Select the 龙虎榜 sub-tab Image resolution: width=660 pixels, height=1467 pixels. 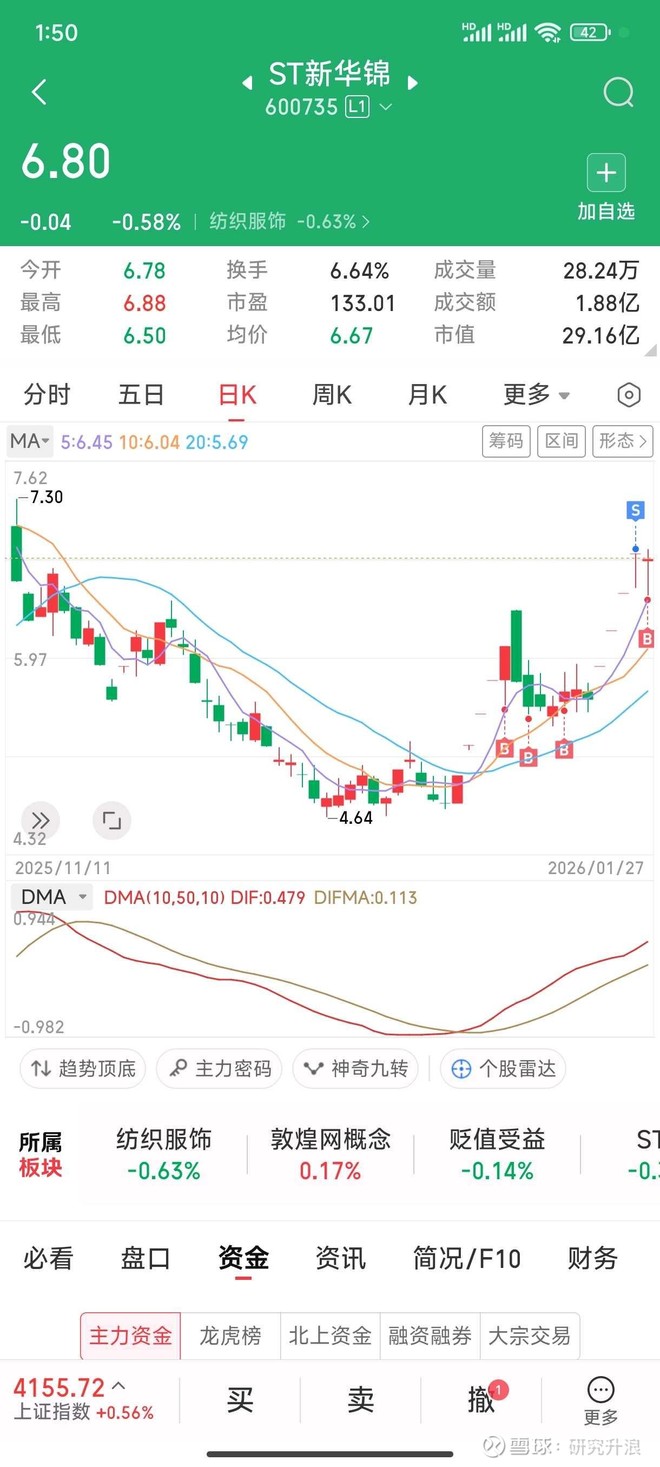tap(230, 1336)
